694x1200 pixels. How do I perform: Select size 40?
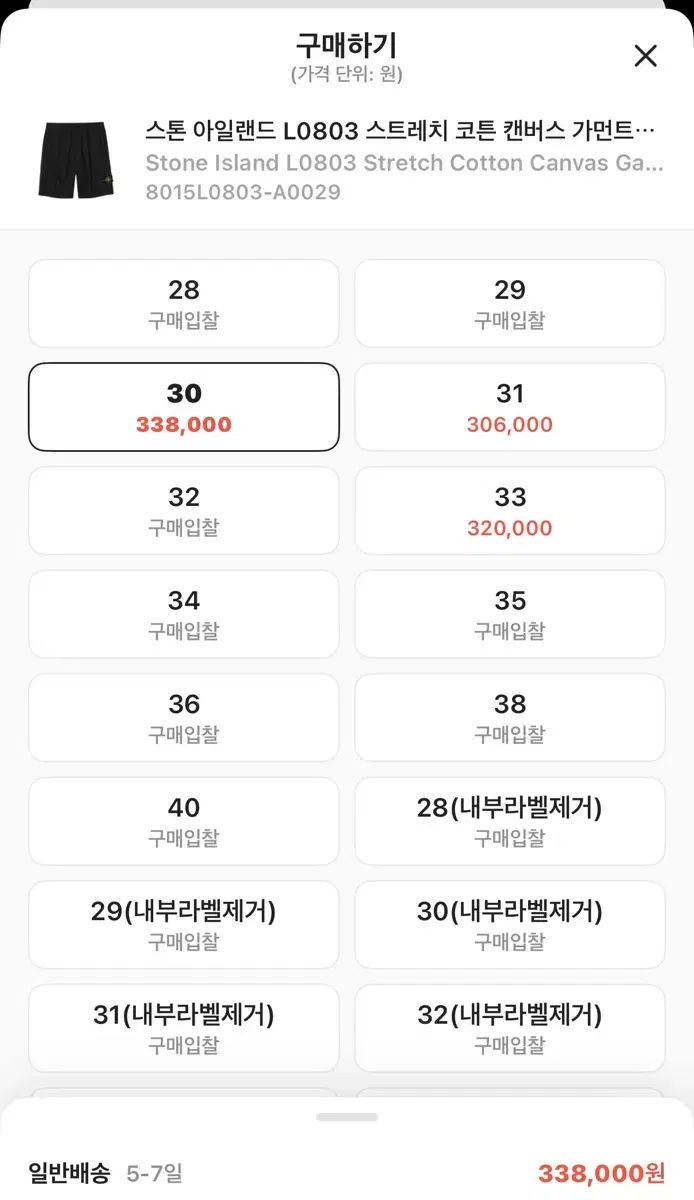[184, 821]
